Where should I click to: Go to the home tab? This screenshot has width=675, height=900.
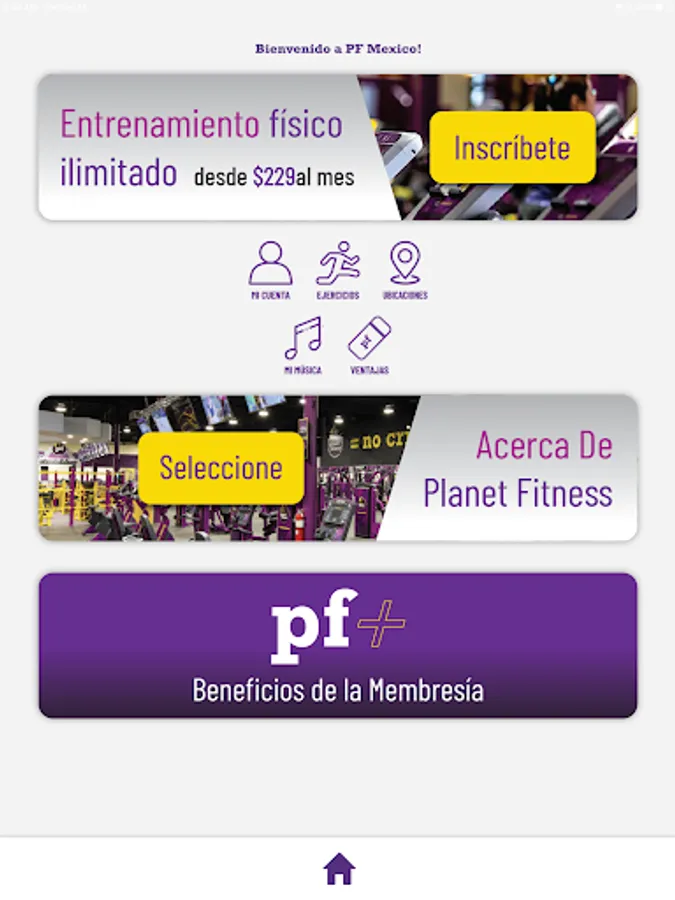pos(339,869)
